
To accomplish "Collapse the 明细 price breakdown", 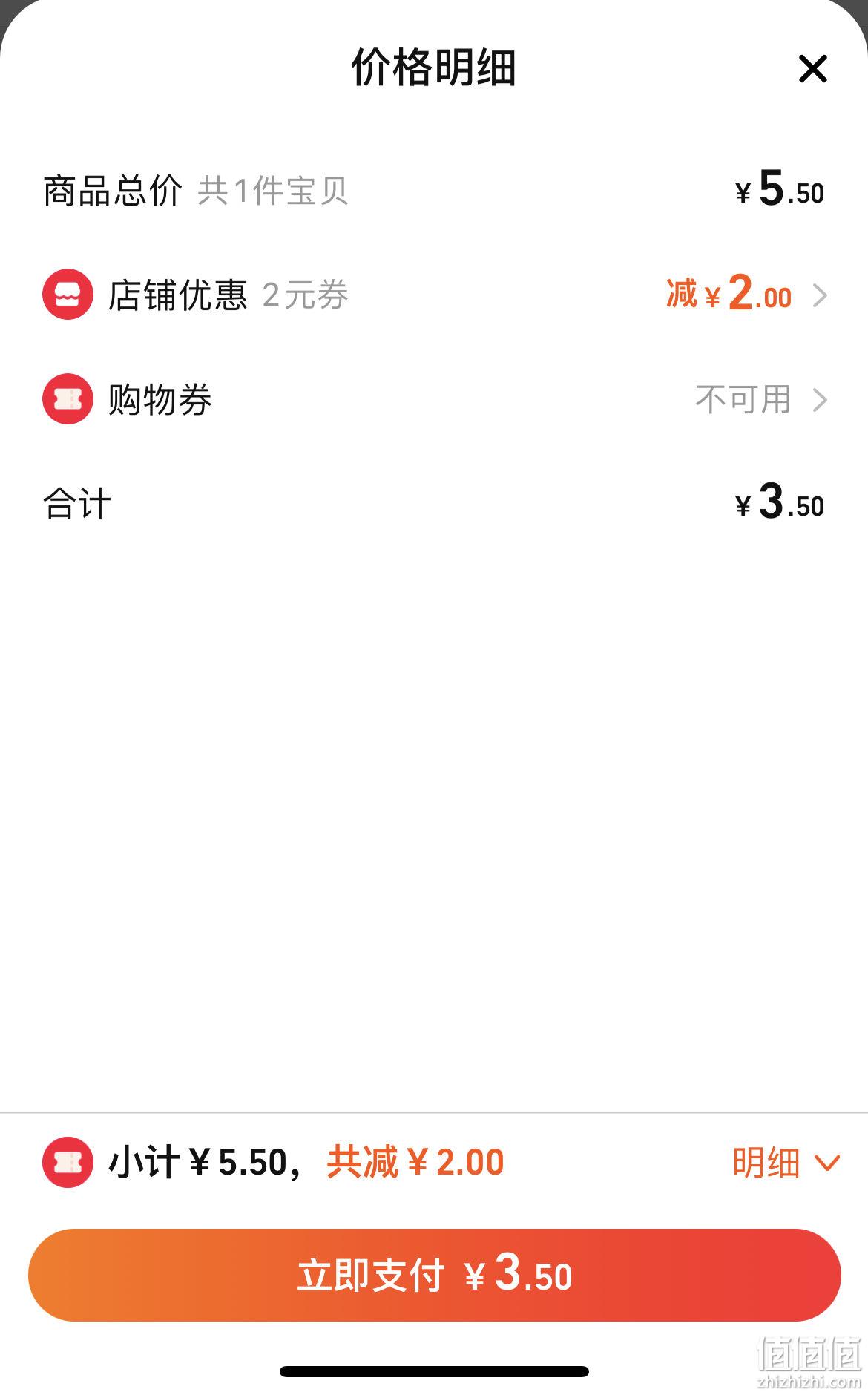I will tap(786, 1162).
